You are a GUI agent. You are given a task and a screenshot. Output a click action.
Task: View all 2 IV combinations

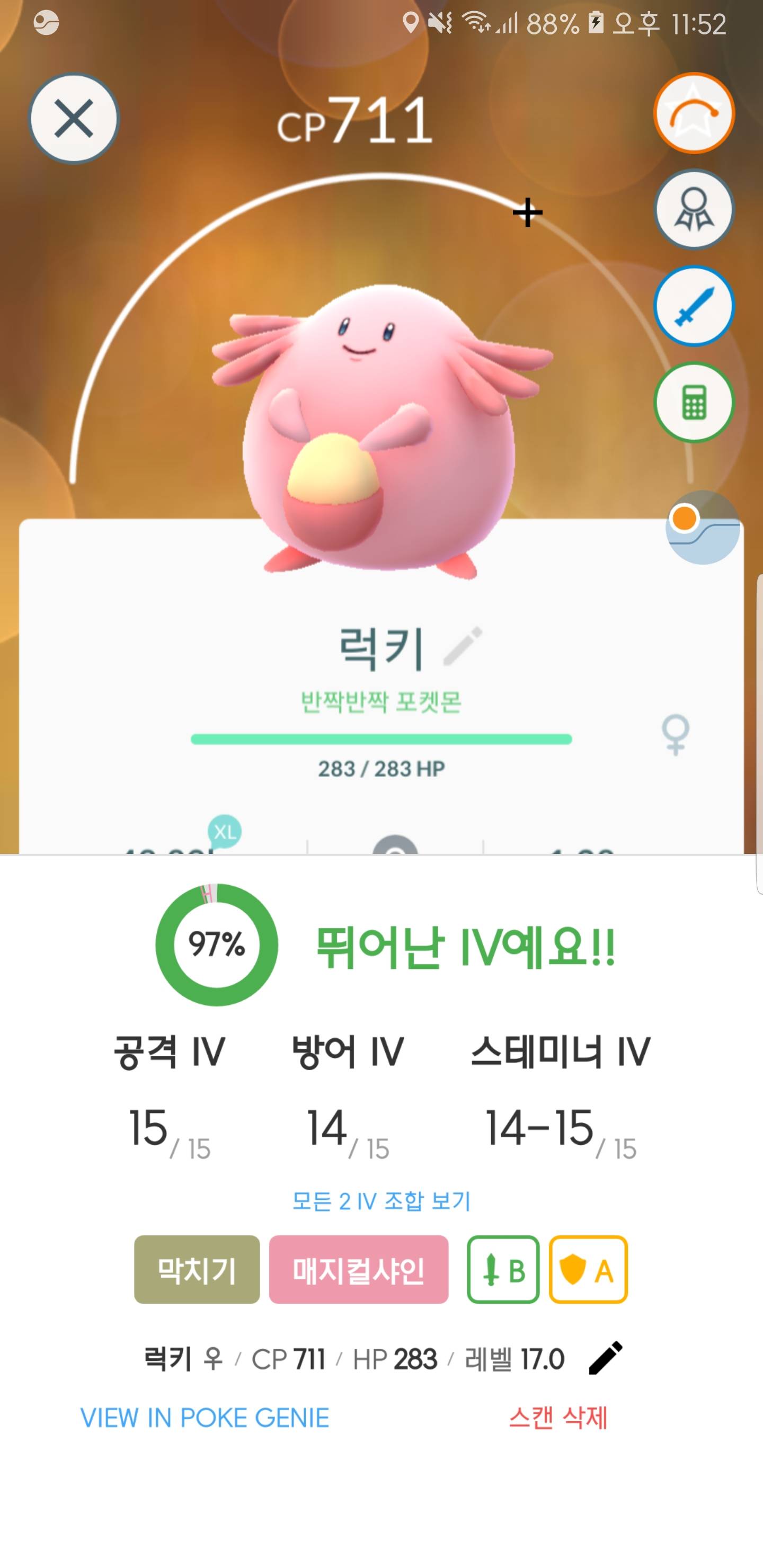(381, 1200)
